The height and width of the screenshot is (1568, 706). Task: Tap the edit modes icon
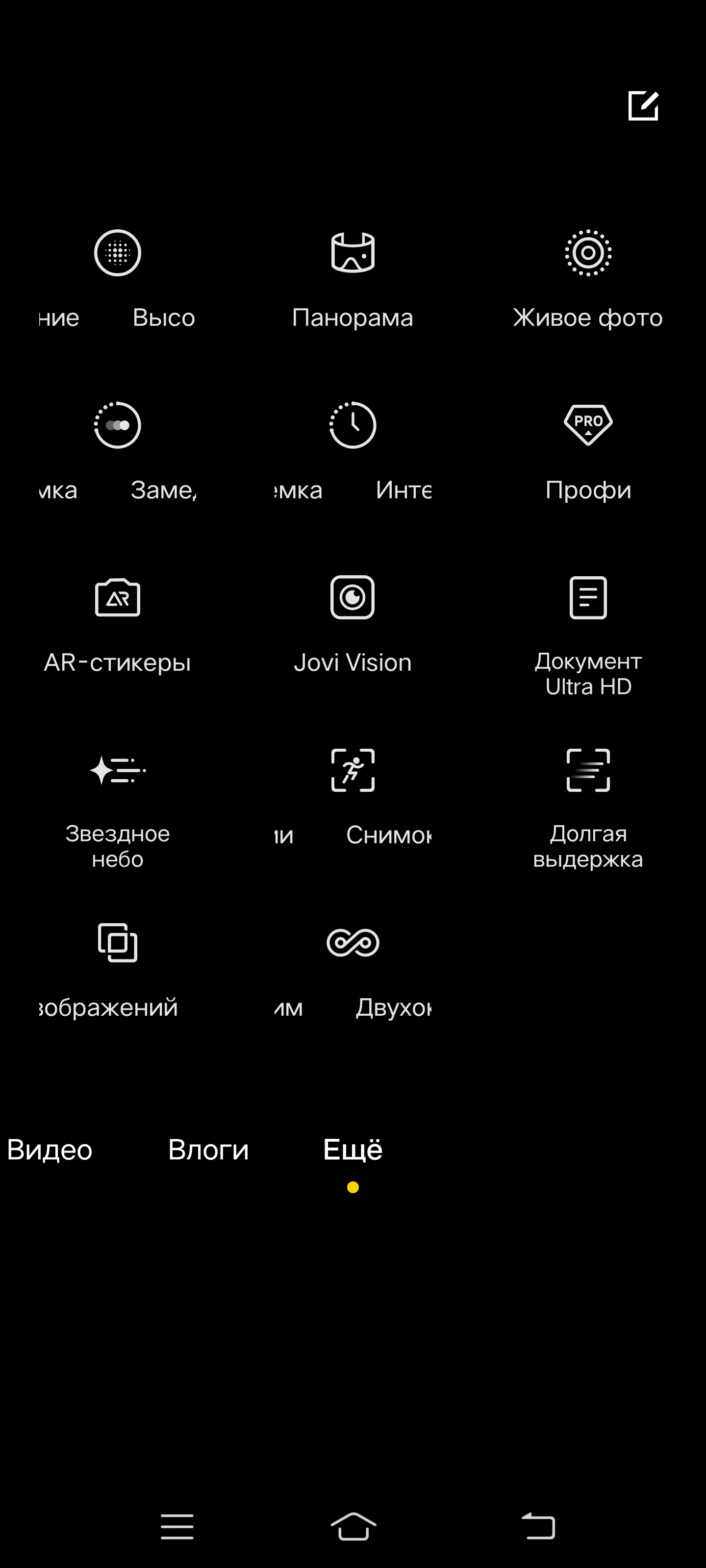click(x=643, y=106)
